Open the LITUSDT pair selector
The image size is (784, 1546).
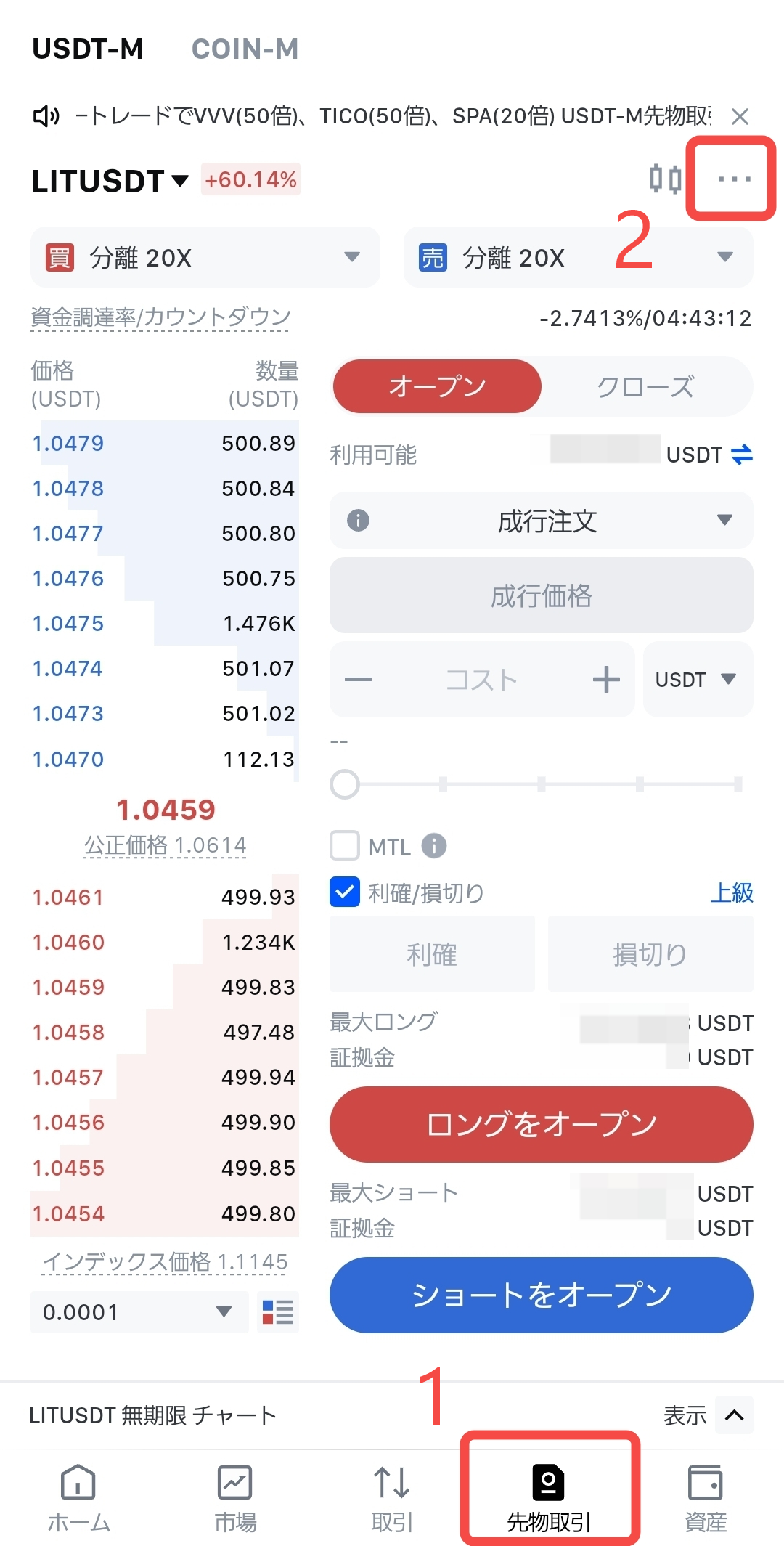coord(110,182)
